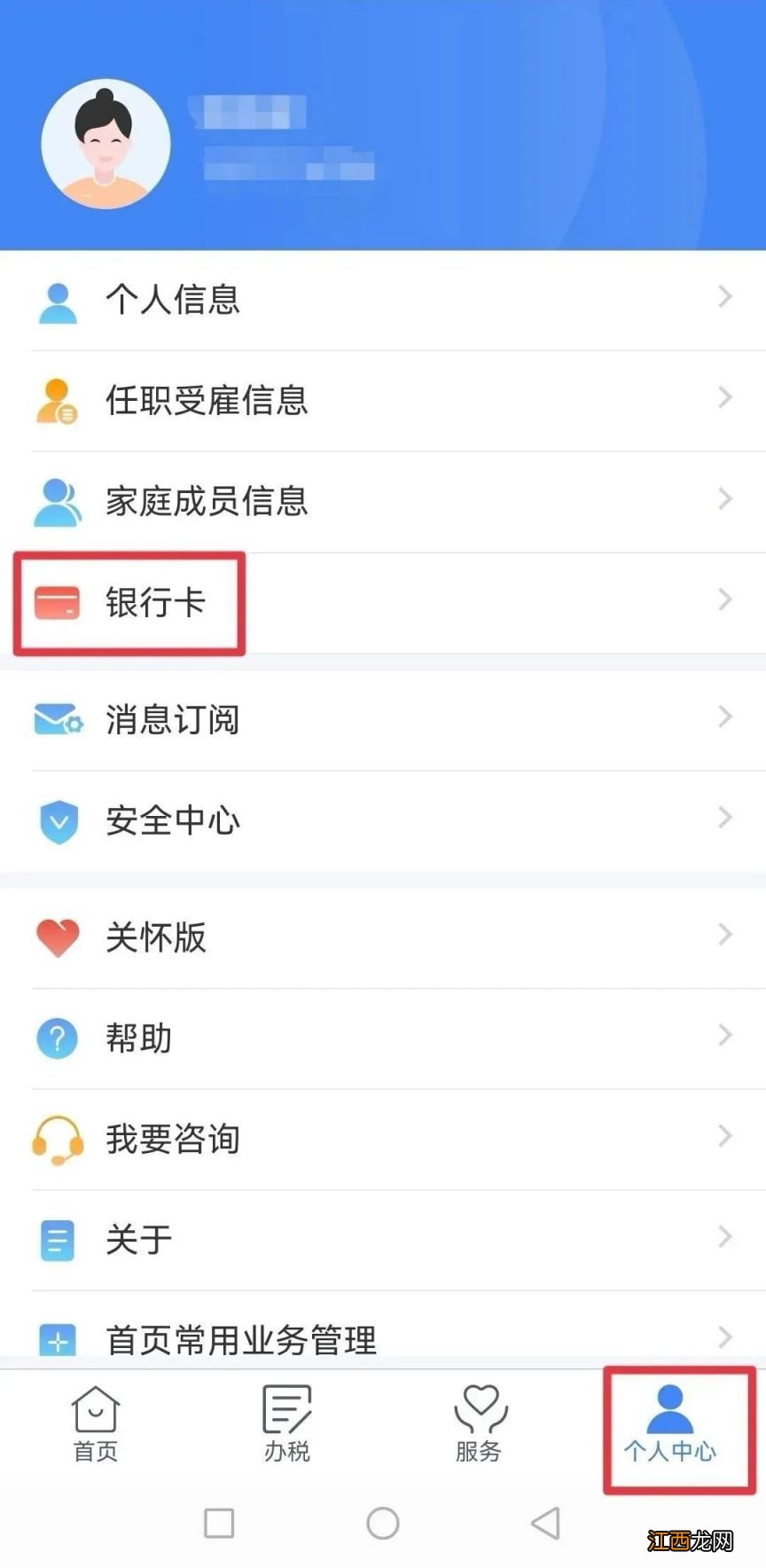Screen dimensions: 766x1568
Task: Select the document icon beside 关于
Action: tap(57, 1239)
